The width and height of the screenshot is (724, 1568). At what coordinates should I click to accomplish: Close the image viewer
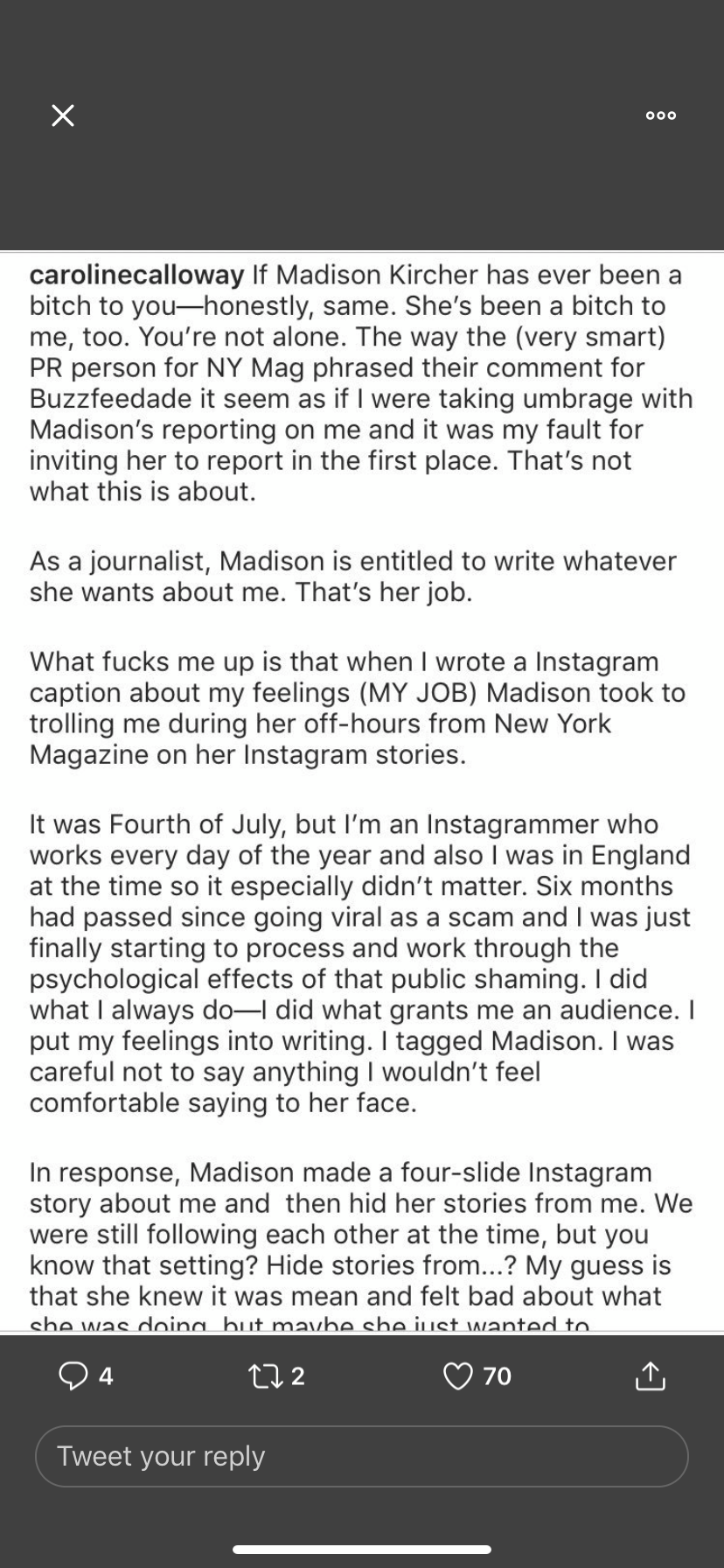tap(63, 115)
